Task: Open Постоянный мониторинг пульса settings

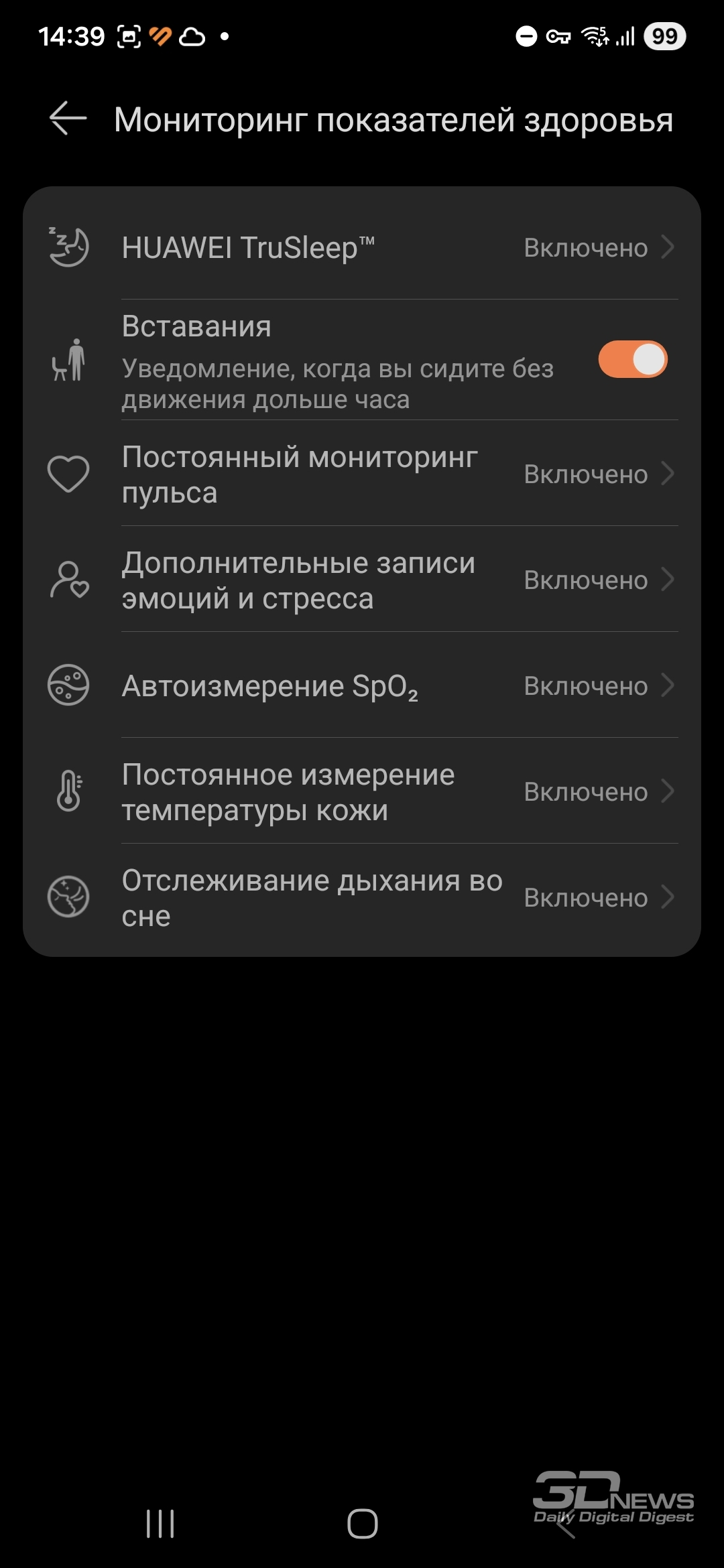Action: point(362,474)
